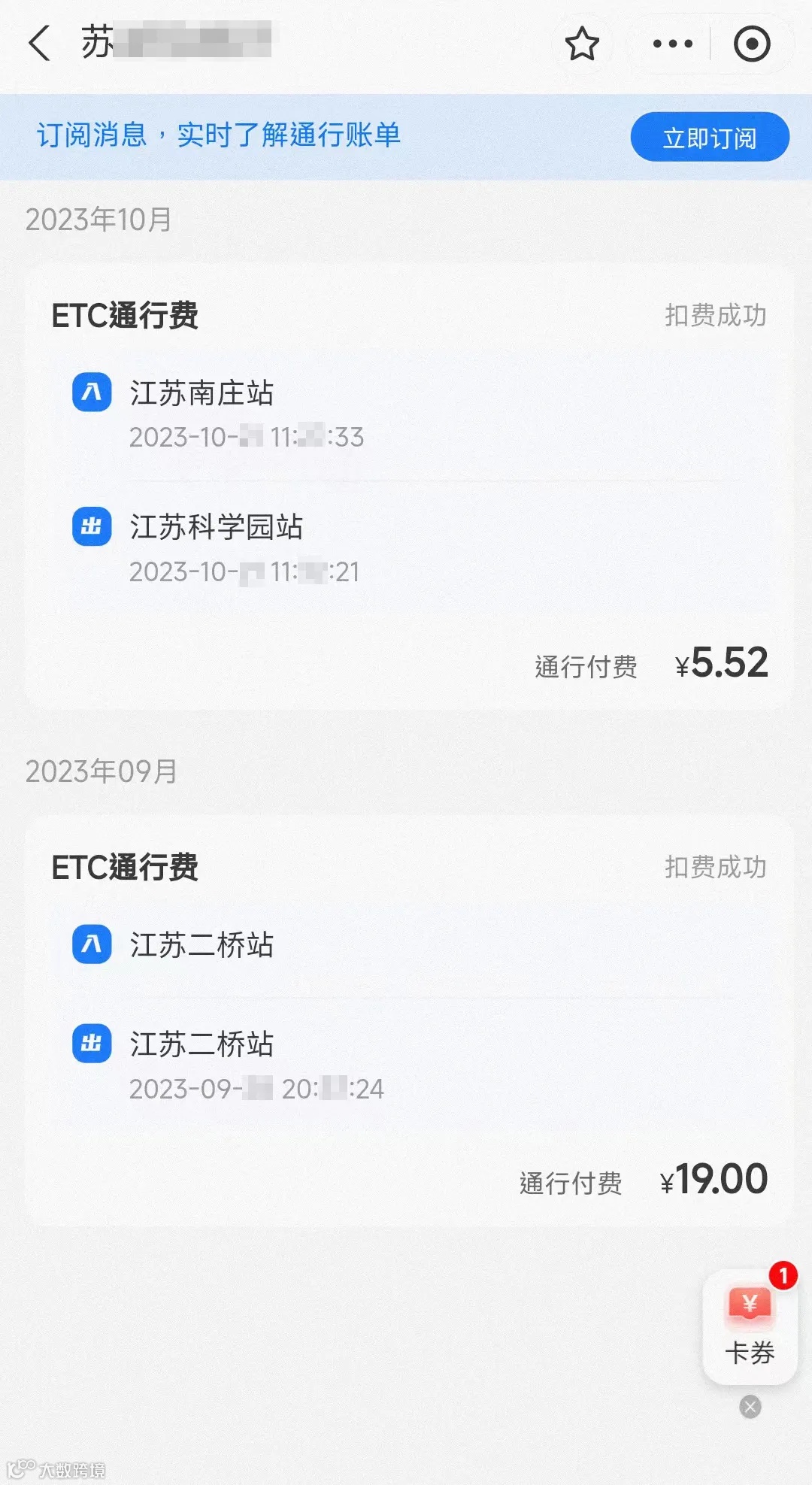812x1485 pixels.
Task: Open the ¥19.00 ETC toll record
Action: [409, 1023]
